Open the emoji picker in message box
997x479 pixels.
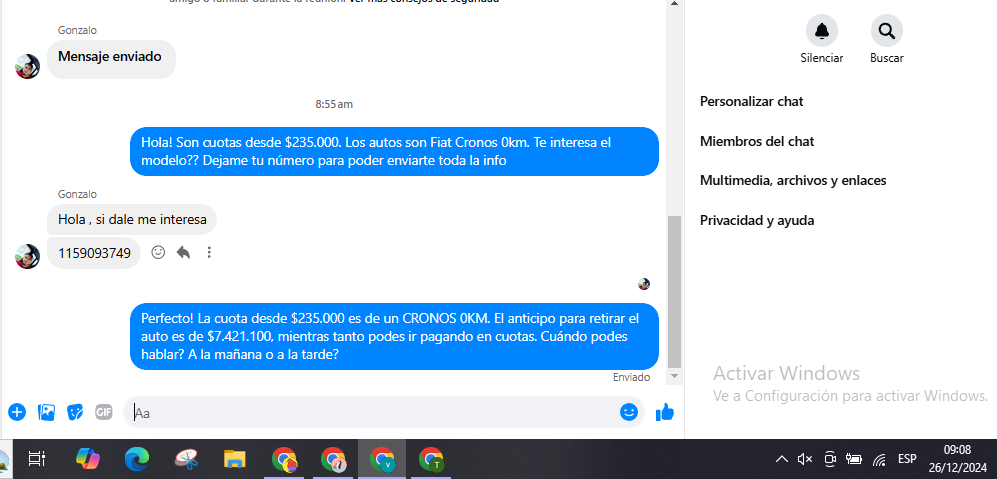629,412
